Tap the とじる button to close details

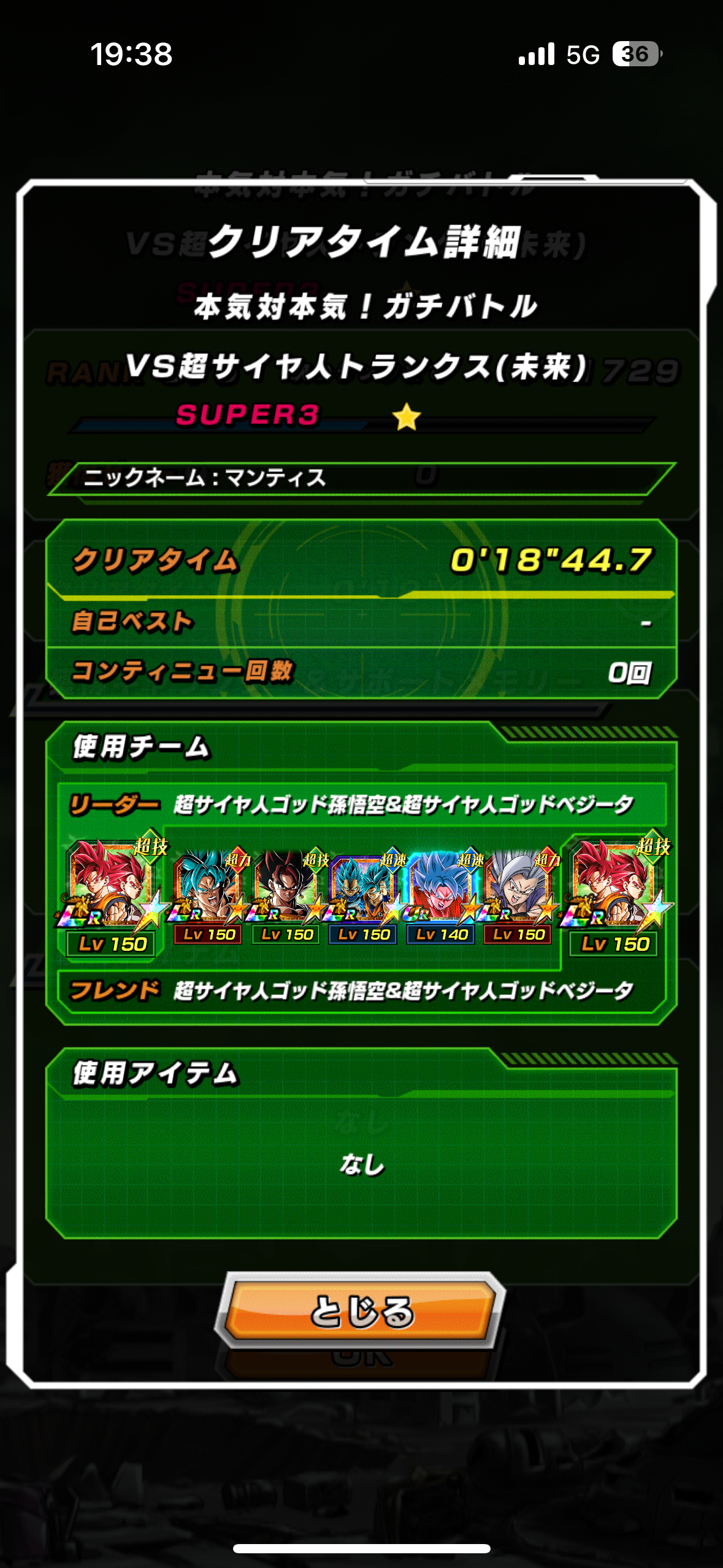pyautogui.click(x=361, y=1311)
